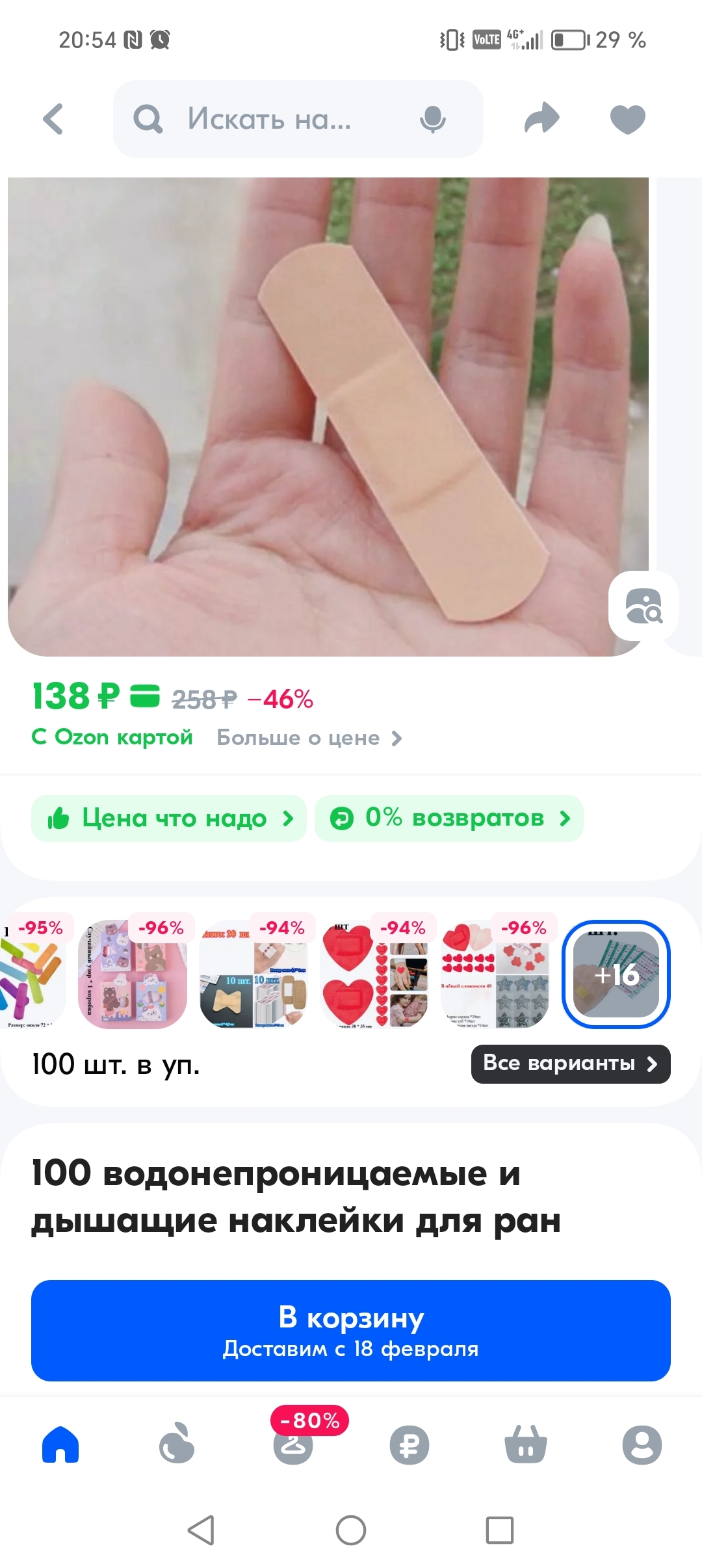Select the bear-pattern variant with -96%
The image size is (702, 1568).
133,974
